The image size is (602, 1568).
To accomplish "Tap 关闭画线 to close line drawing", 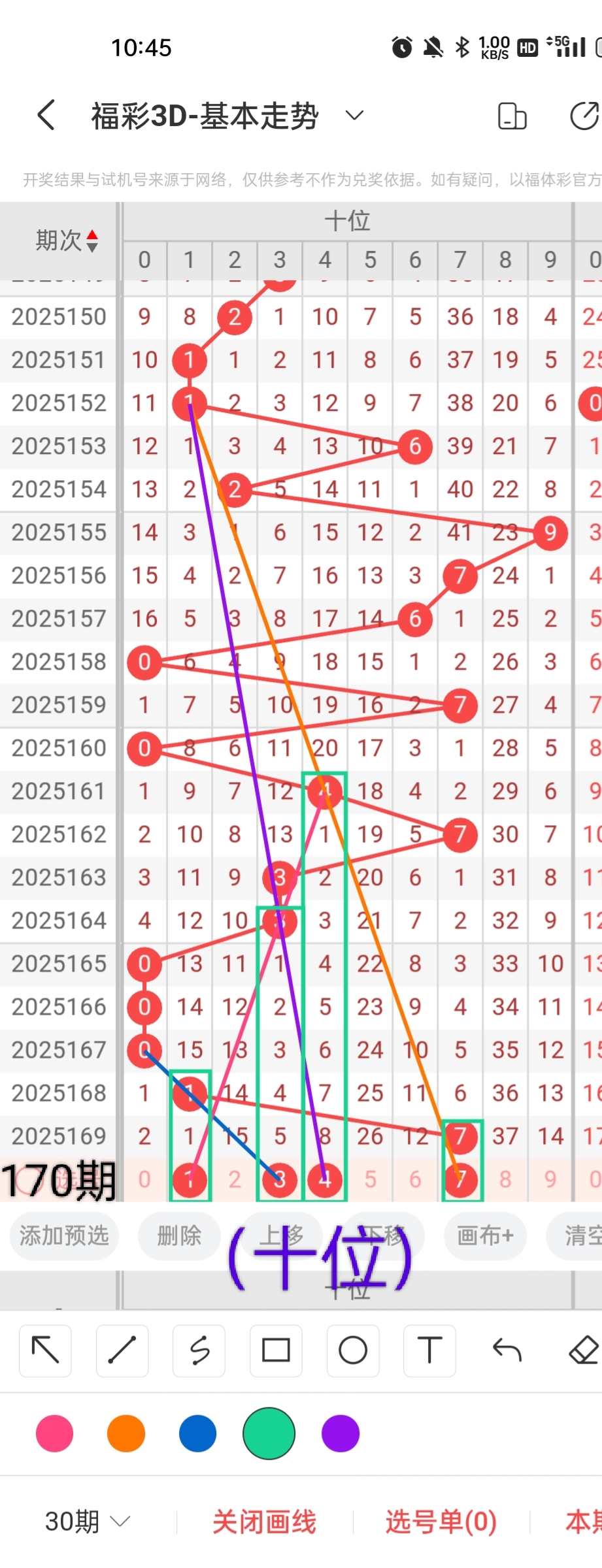I will pyautogui.click(x=264, y=1522).
